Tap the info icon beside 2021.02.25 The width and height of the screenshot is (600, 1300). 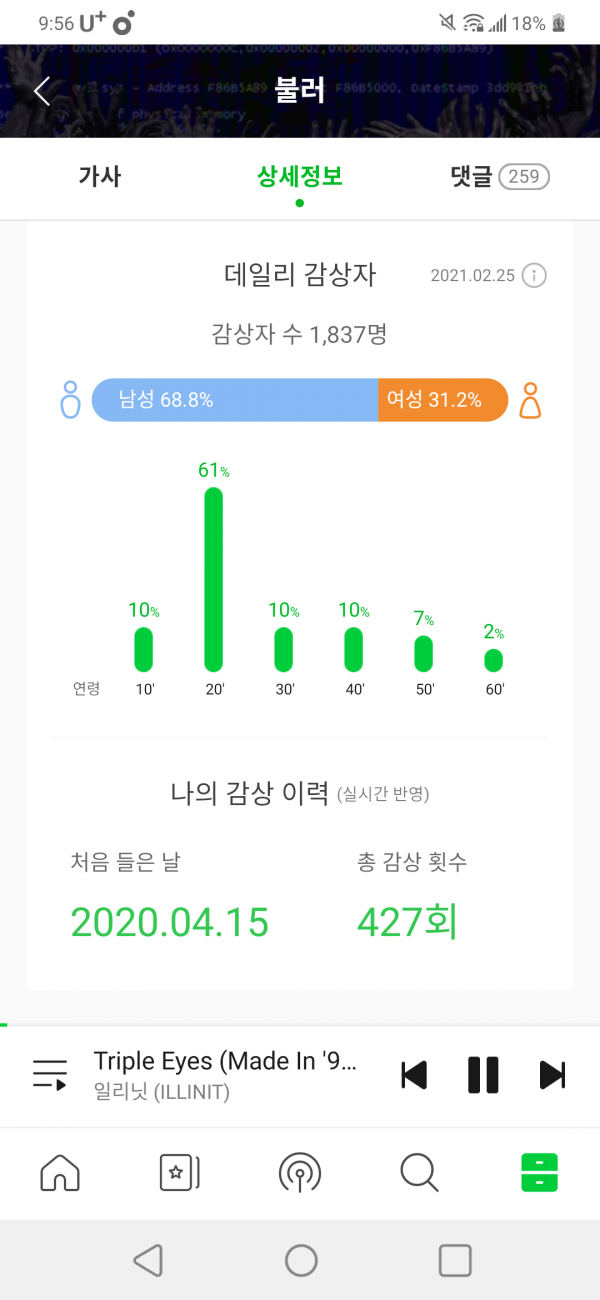pyautogui.click(x=535, y=275)
